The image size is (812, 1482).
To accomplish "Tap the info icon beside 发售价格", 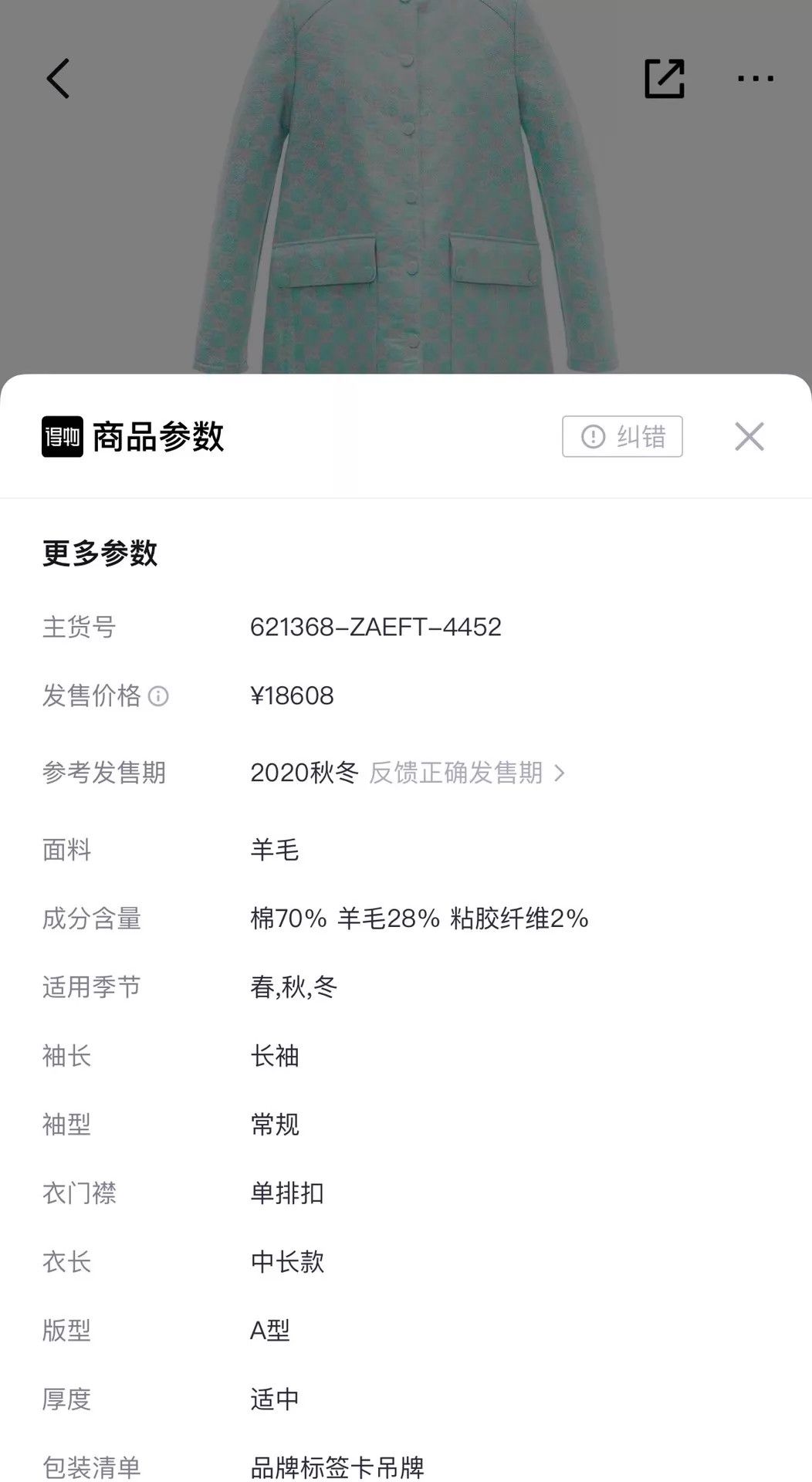I will point(158,697).
